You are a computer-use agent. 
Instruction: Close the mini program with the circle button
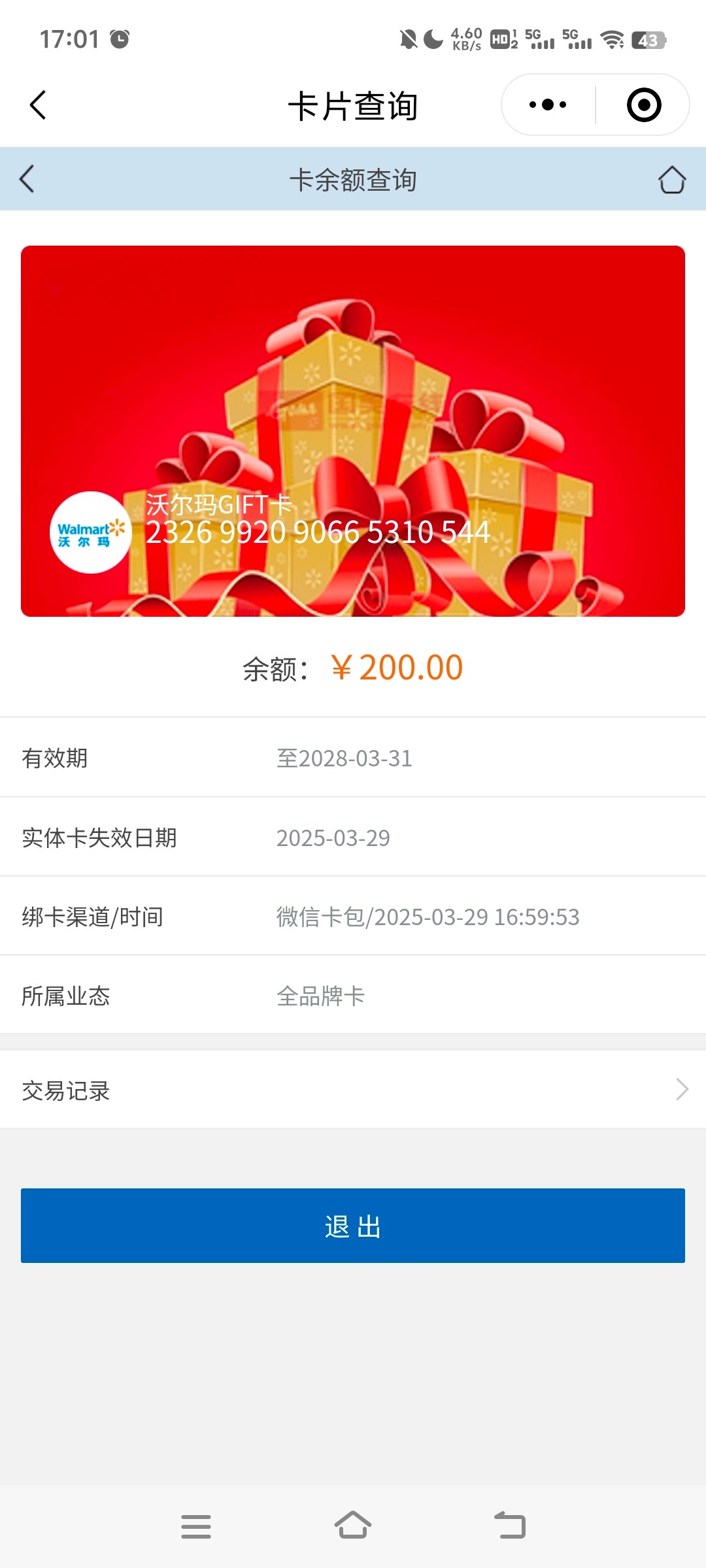click(644, 105)
